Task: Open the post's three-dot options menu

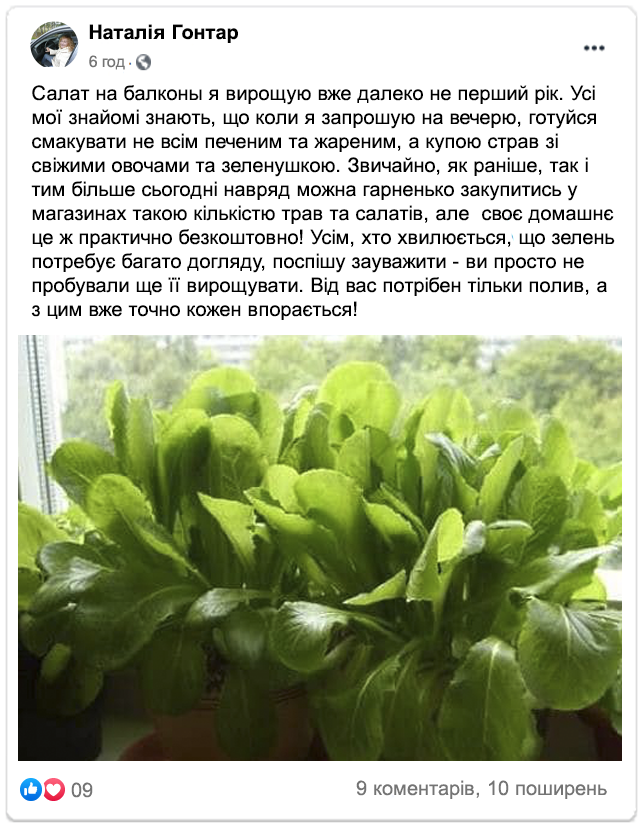Action: point(594,47)
